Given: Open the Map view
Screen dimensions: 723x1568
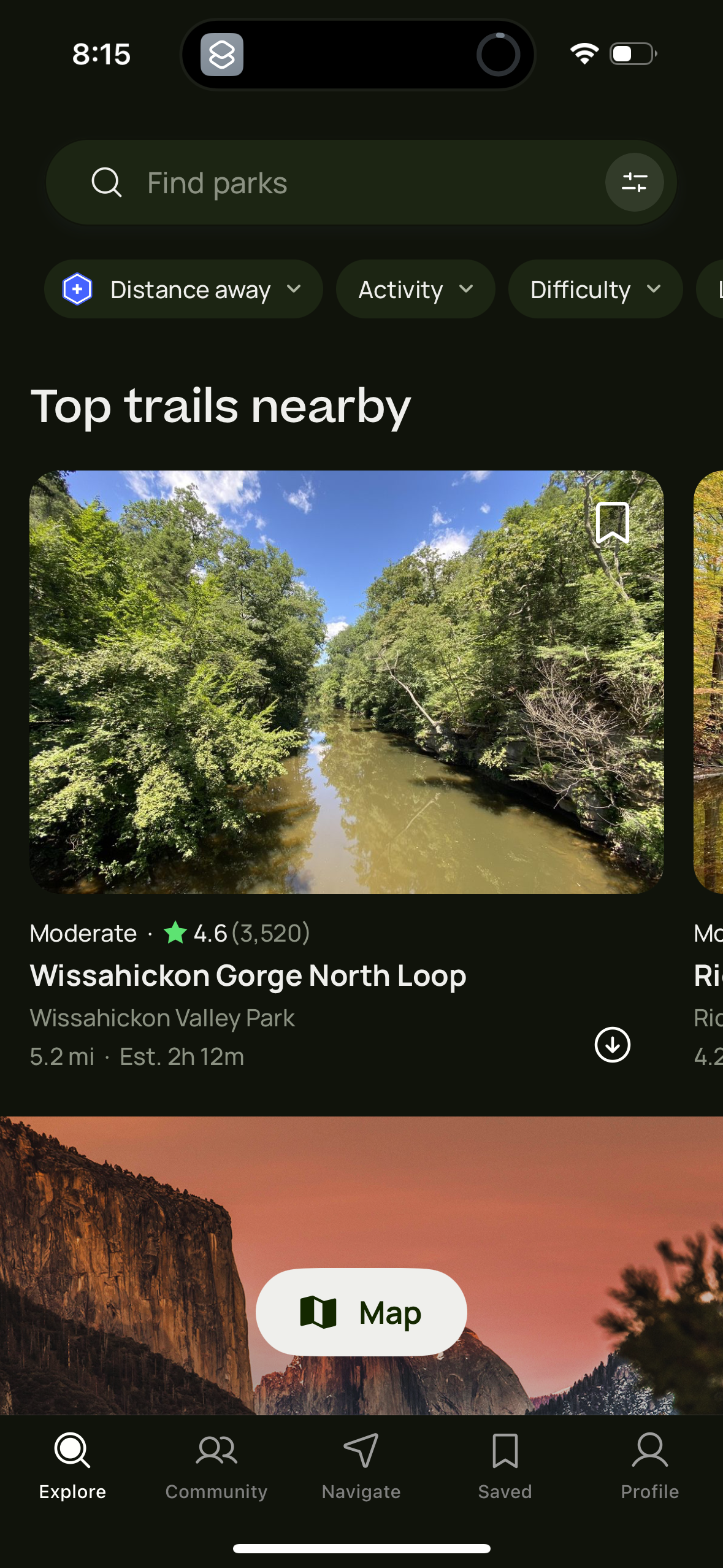Looking at the screenshot, I should [x=361, y=1312].
